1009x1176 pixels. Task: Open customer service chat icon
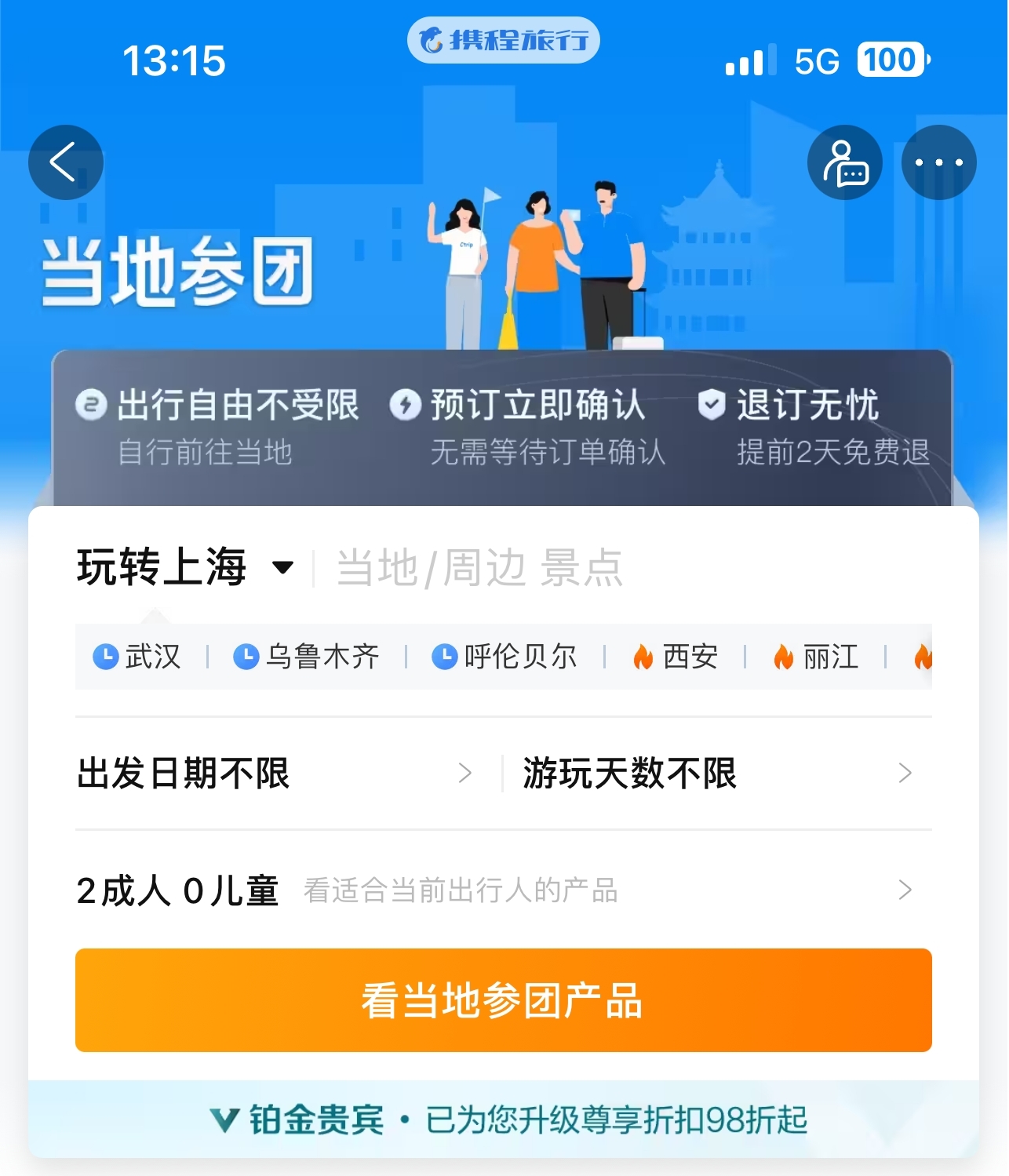tap(844, 162)
